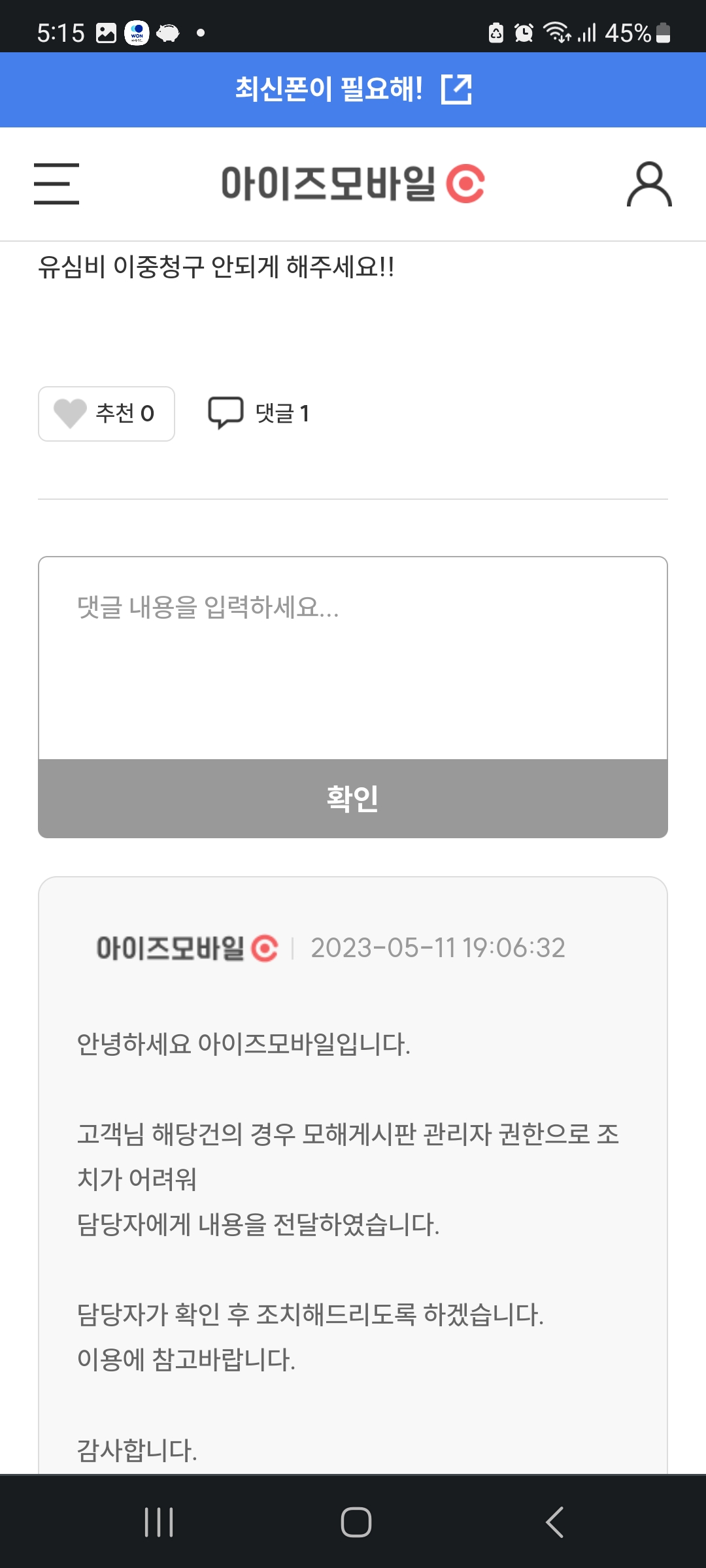
Task: Go back using system back button
Action: pyautogui.click(x=554, y=1522)
